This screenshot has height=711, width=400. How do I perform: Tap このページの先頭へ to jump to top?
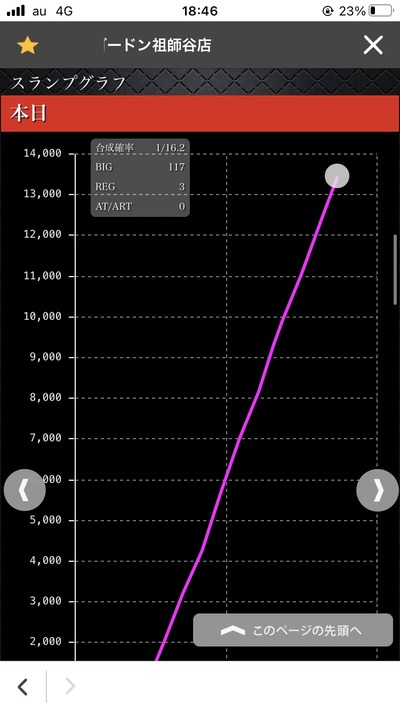click(x=293, y=630)
